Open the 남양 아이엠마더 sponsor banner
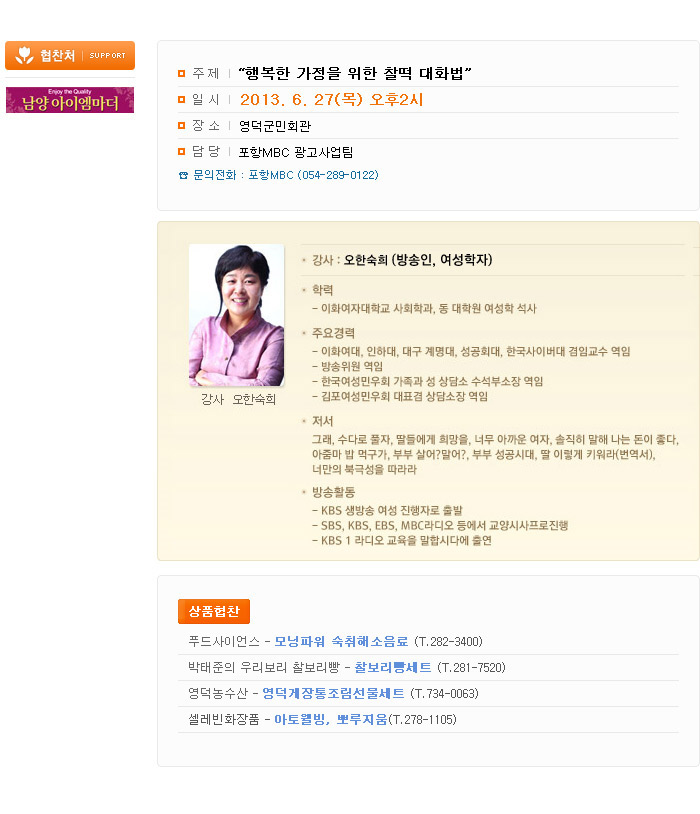The image size is (700, 814). coord(70,100)
